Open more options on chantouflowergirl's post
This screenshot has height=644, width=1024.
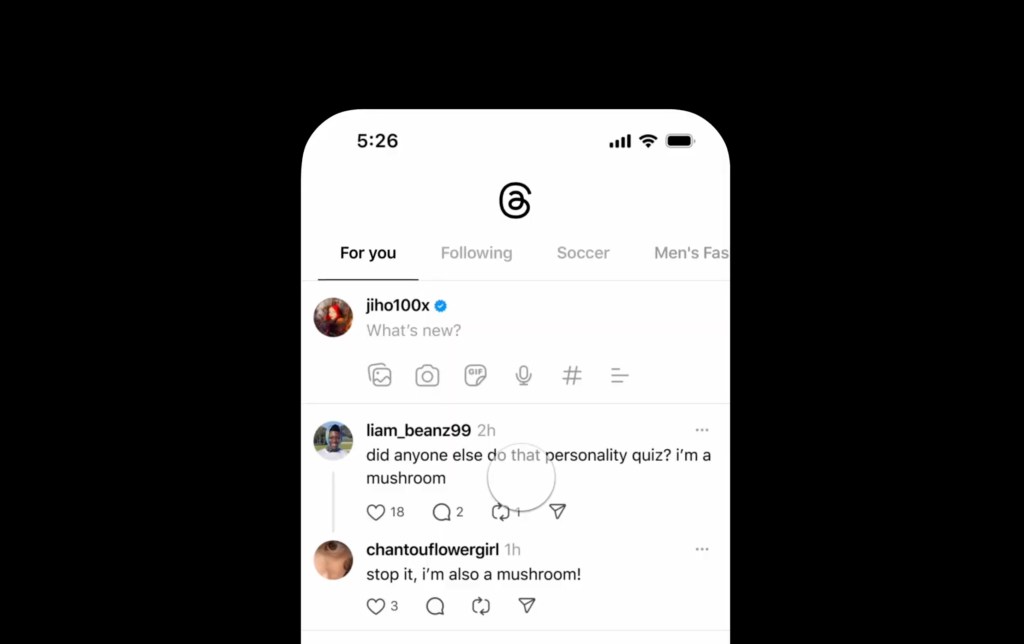pyautogui.click(x=702, y=549)
